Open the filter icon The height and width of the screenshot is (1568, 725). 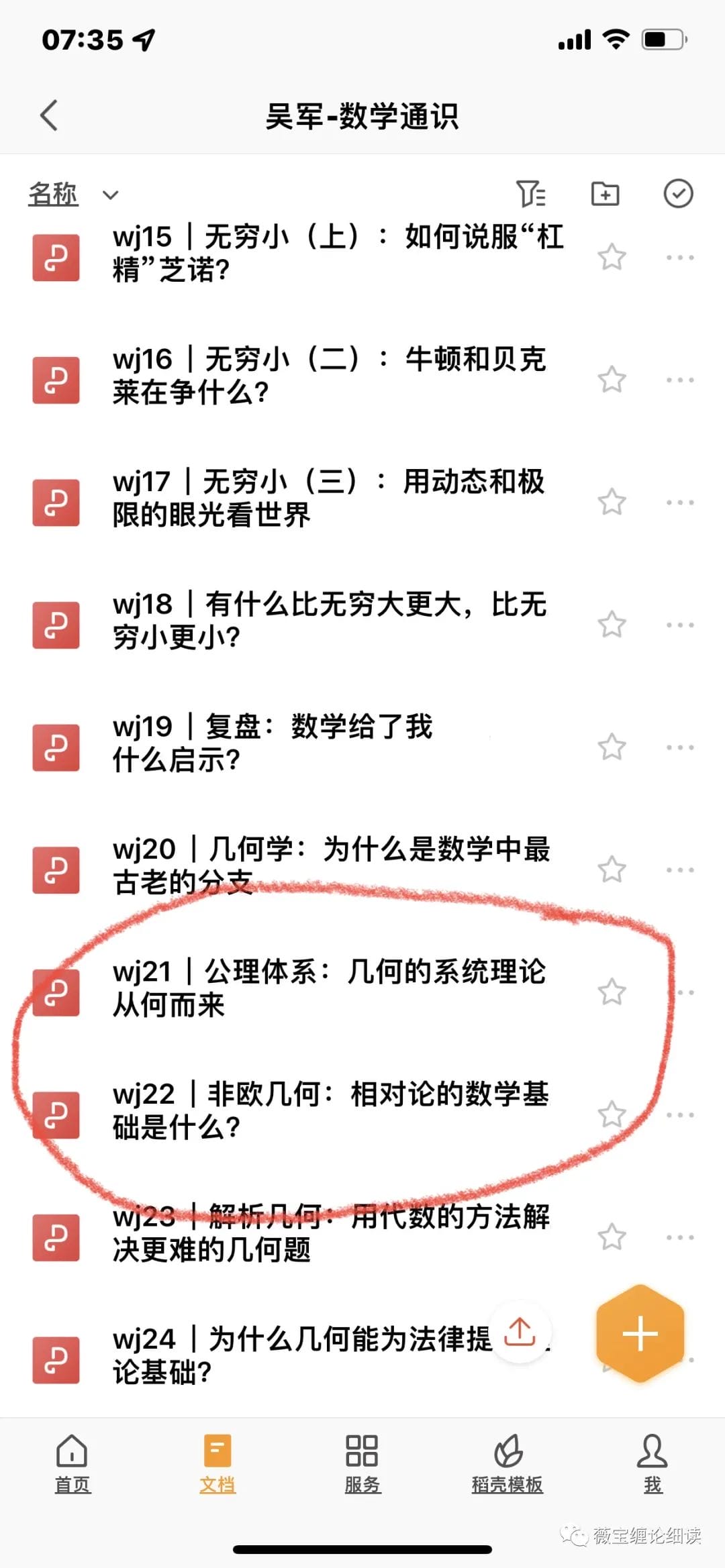(530, 194)
